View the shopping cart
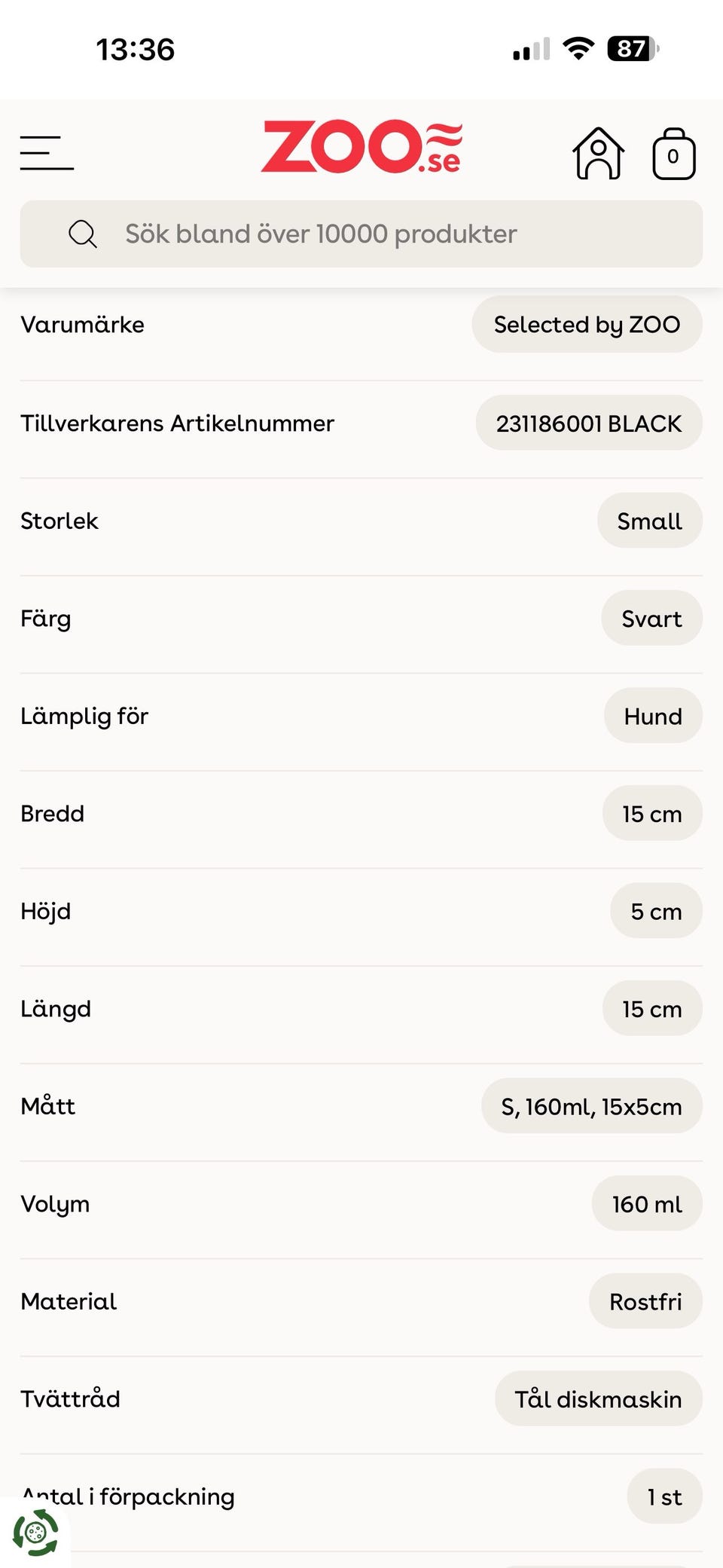Screen dimensions: 723x1568 click(673, 154)
